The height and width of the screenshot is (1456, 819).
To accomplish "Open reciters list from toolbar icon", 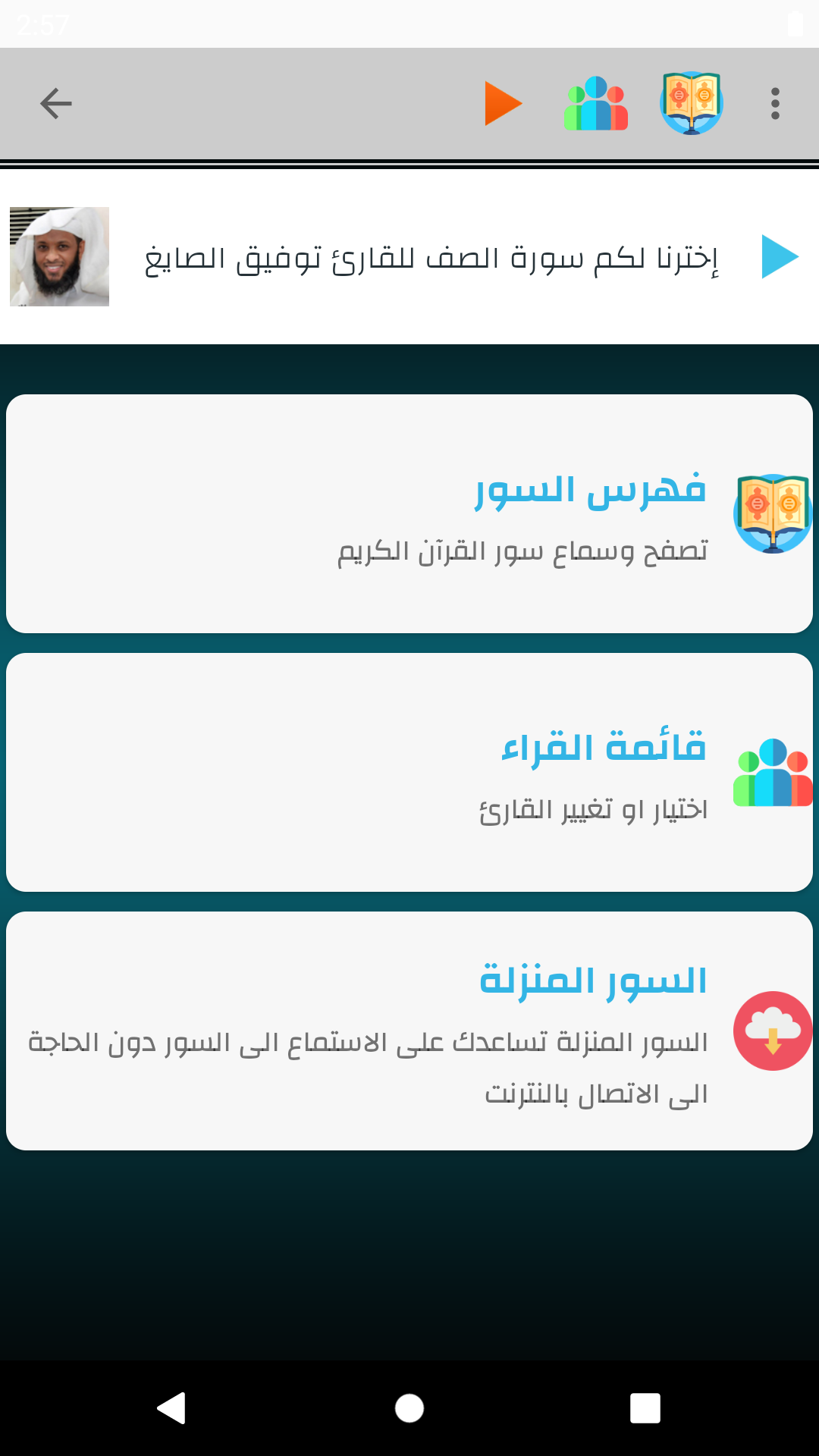I will 596,104.
